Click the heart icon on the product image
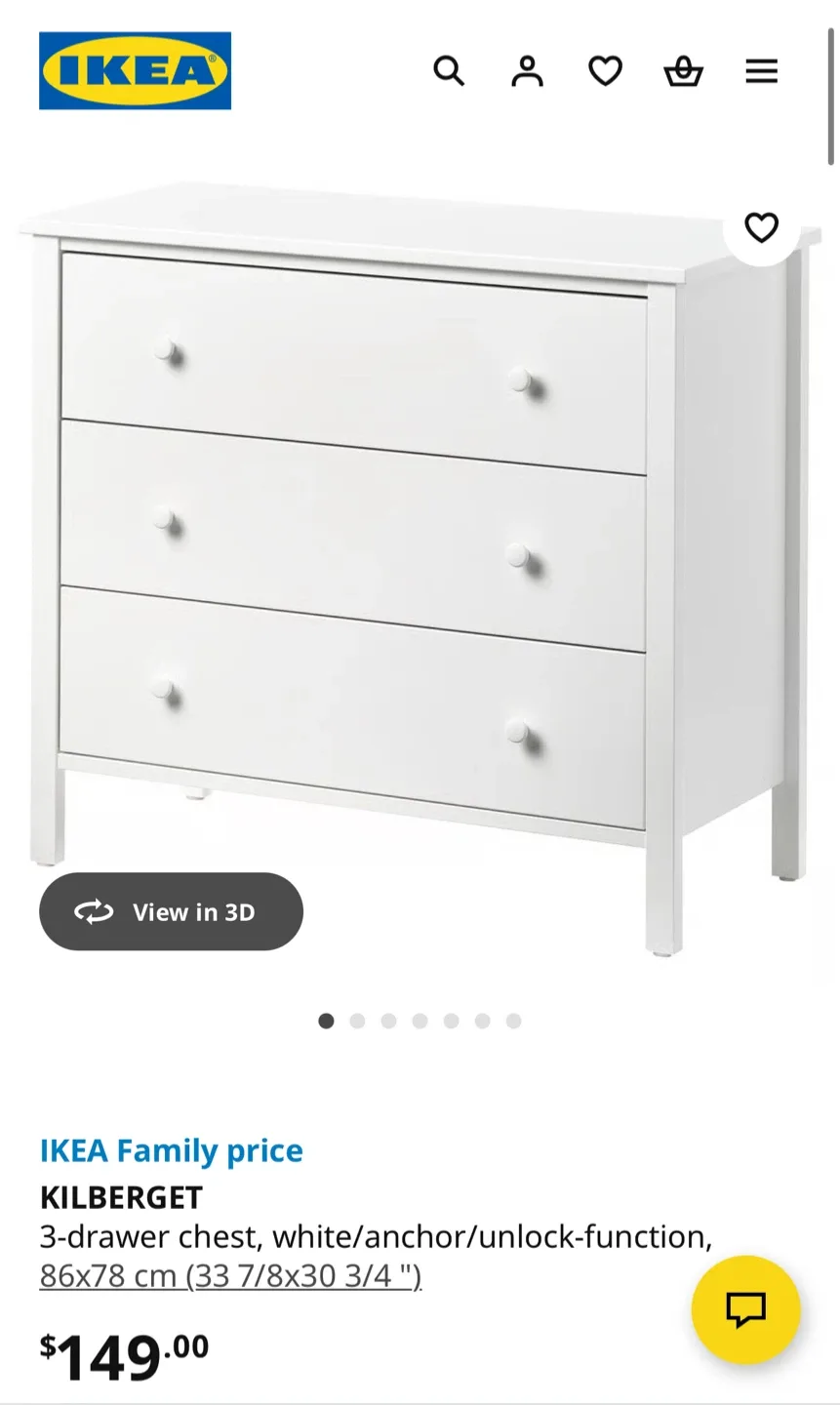840x1405 pixels. coord(760,227)
